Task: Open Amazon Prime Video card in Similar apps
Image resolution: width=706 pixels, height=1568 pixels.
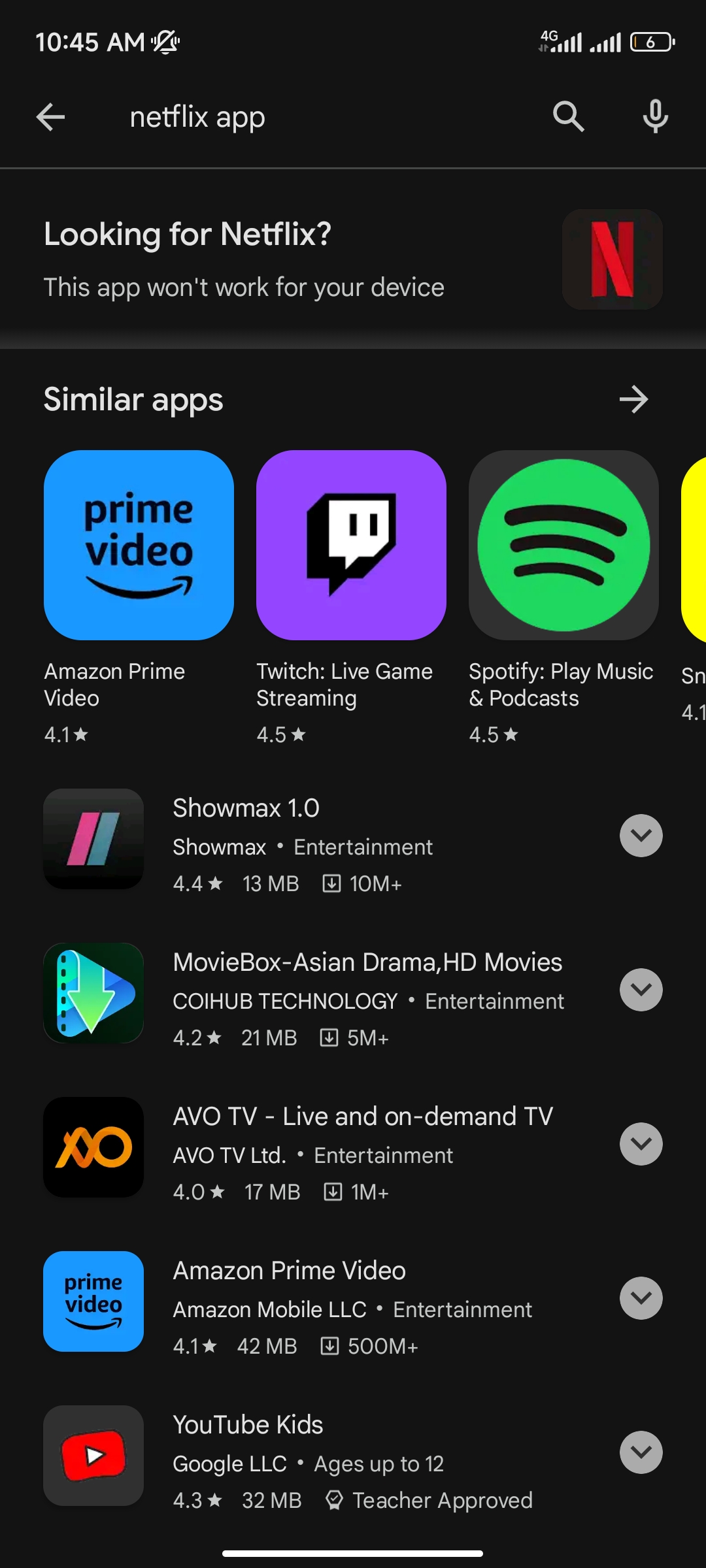Action: (139, 597)
